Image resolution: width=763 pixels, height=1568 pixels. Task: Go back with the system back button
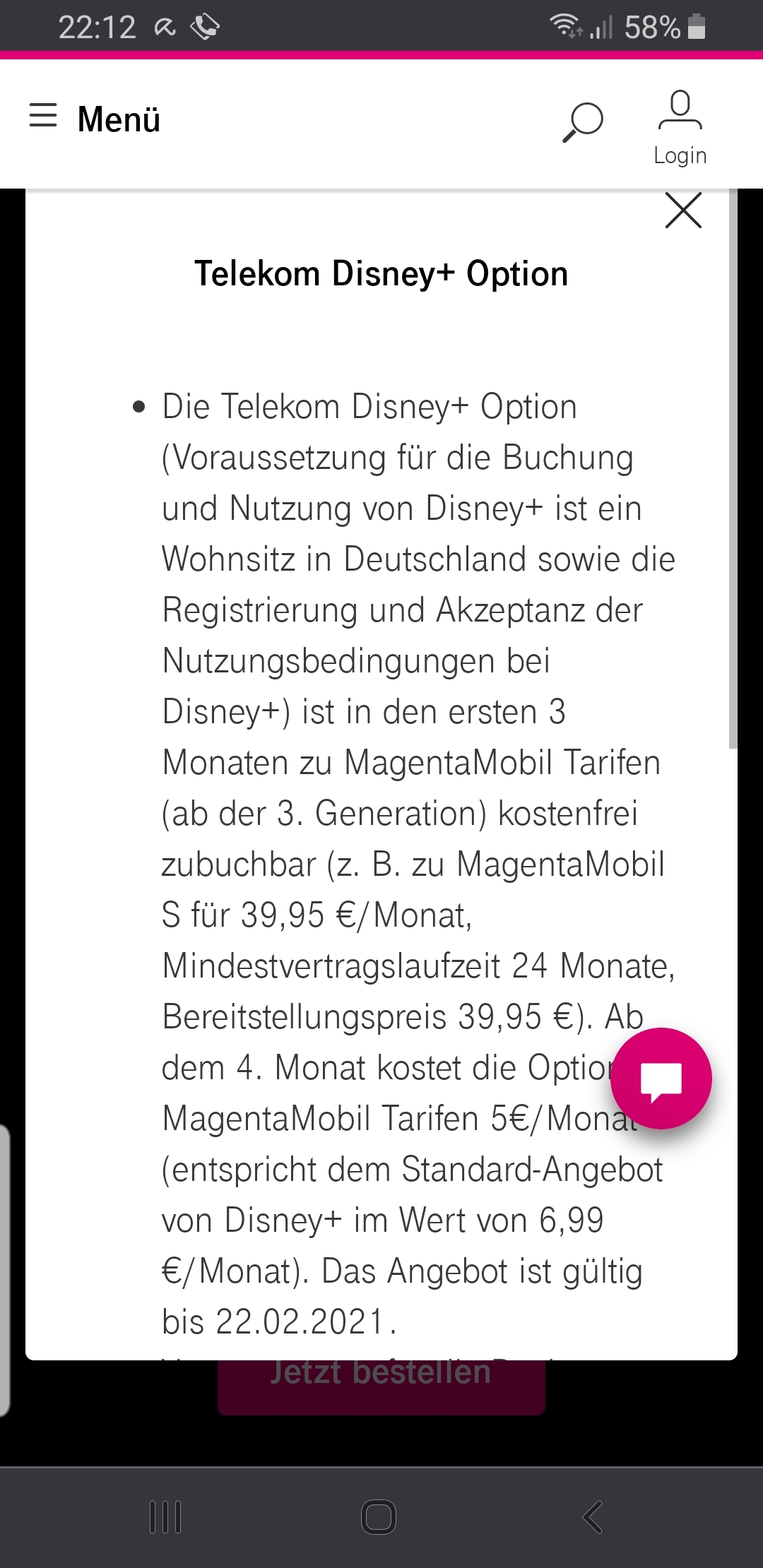[592, 1516]
